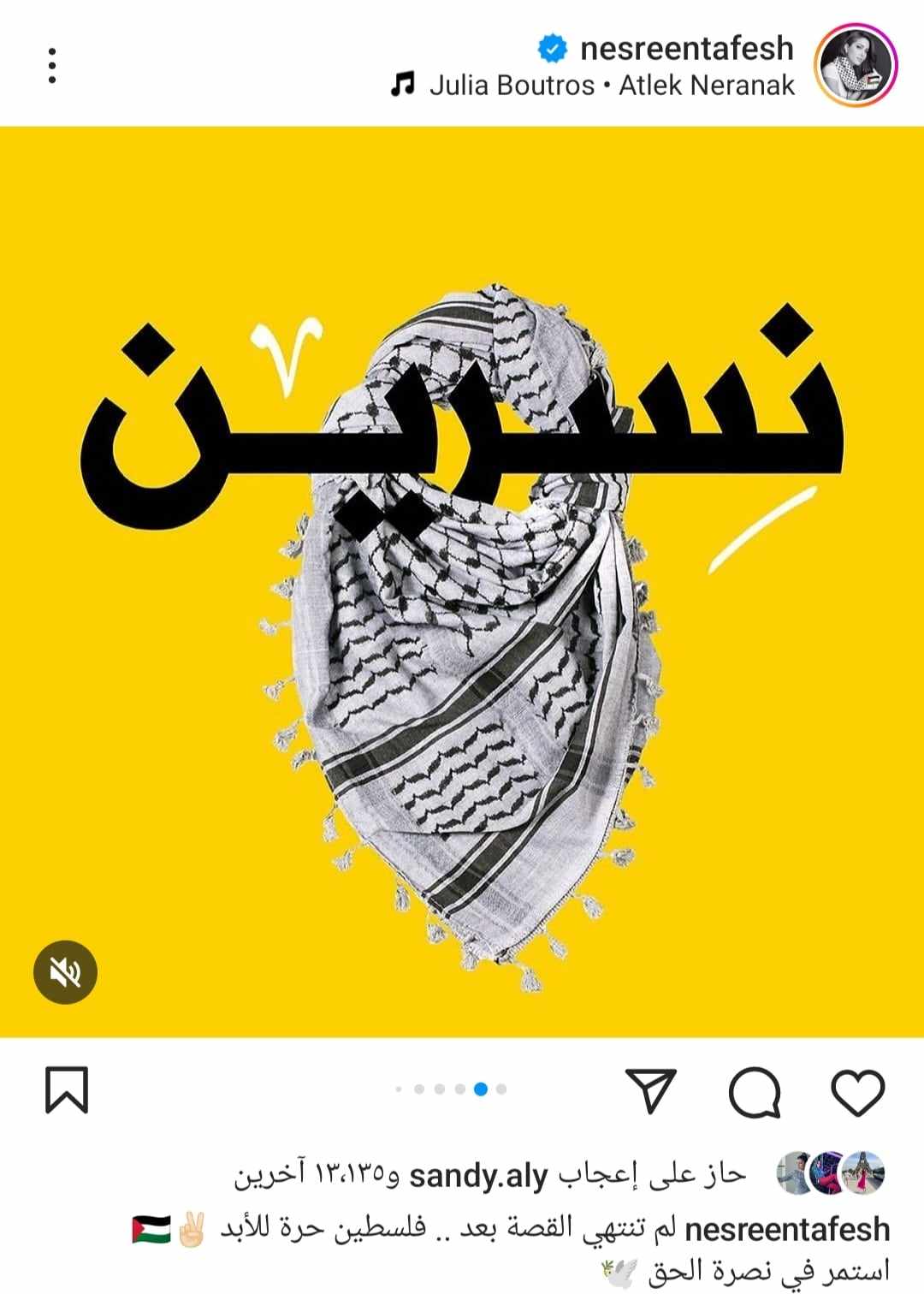This screenshot has width=924, height=1294.
Task: Like this post with the heart
Action: 857,1091
